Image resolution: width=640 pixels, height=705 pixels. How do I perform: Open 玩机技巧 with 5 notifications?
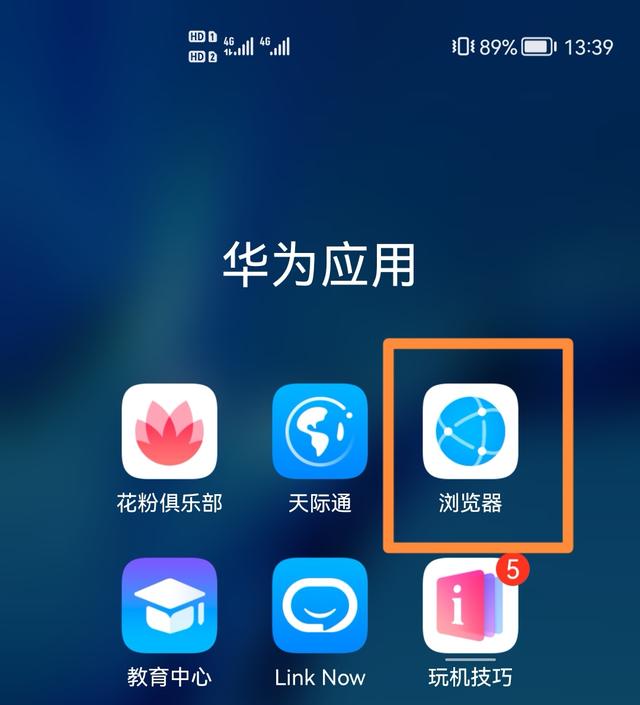(470, 605)
